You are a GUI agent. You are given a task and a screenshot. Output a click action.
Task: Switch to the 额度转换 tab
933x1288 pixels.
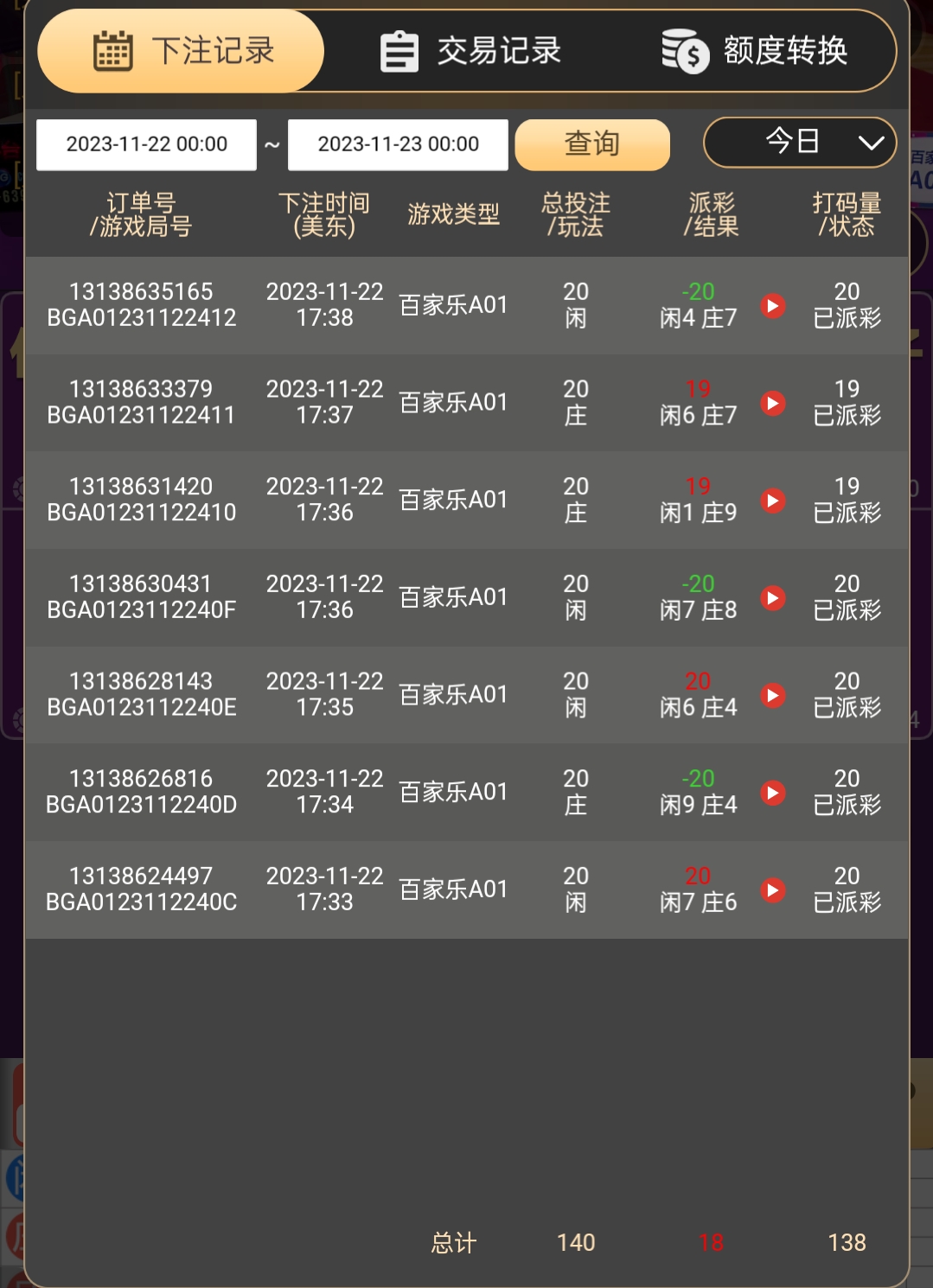tap(755, 51)
